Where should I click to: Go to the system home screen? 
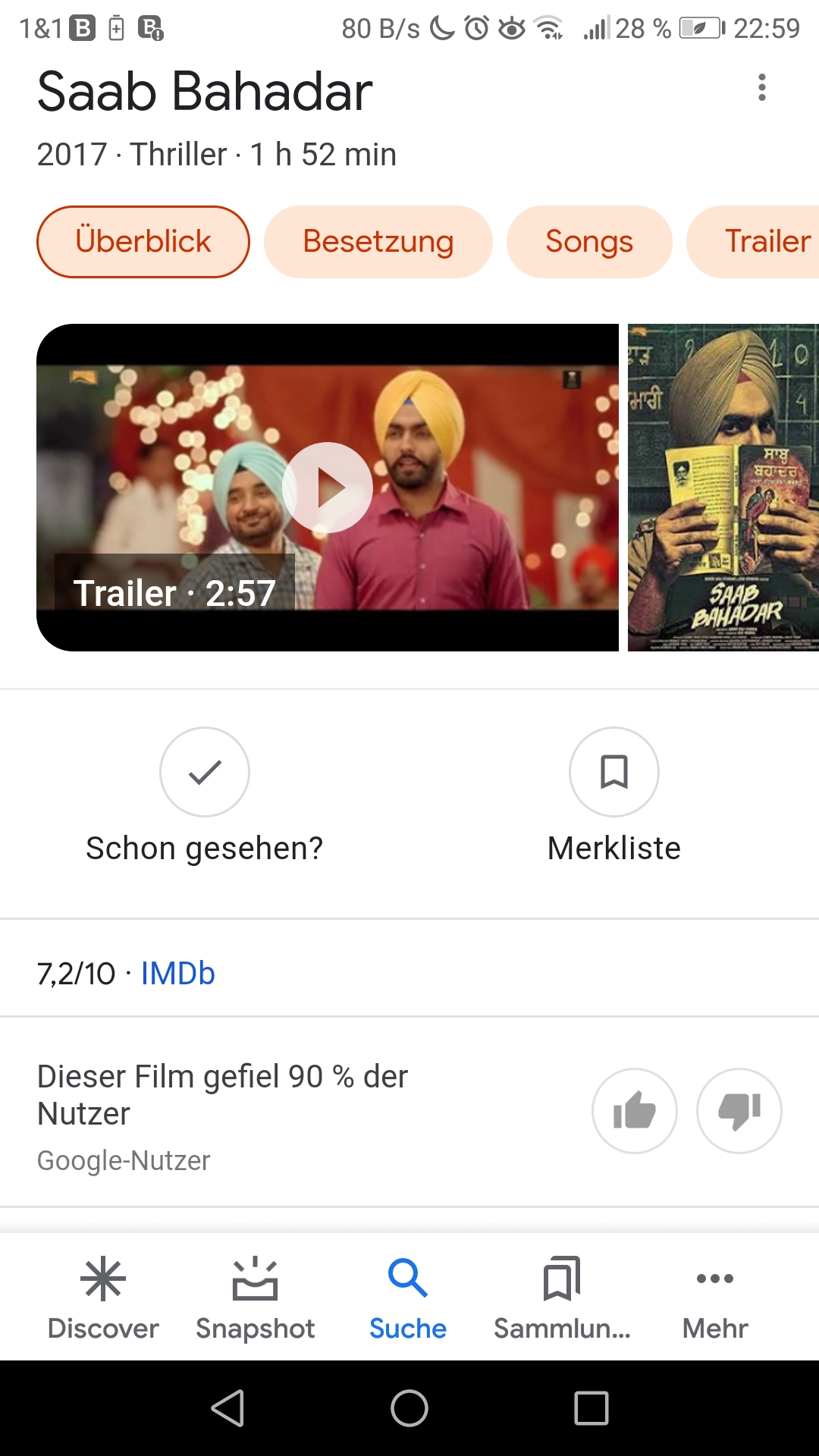[409, 1408]
